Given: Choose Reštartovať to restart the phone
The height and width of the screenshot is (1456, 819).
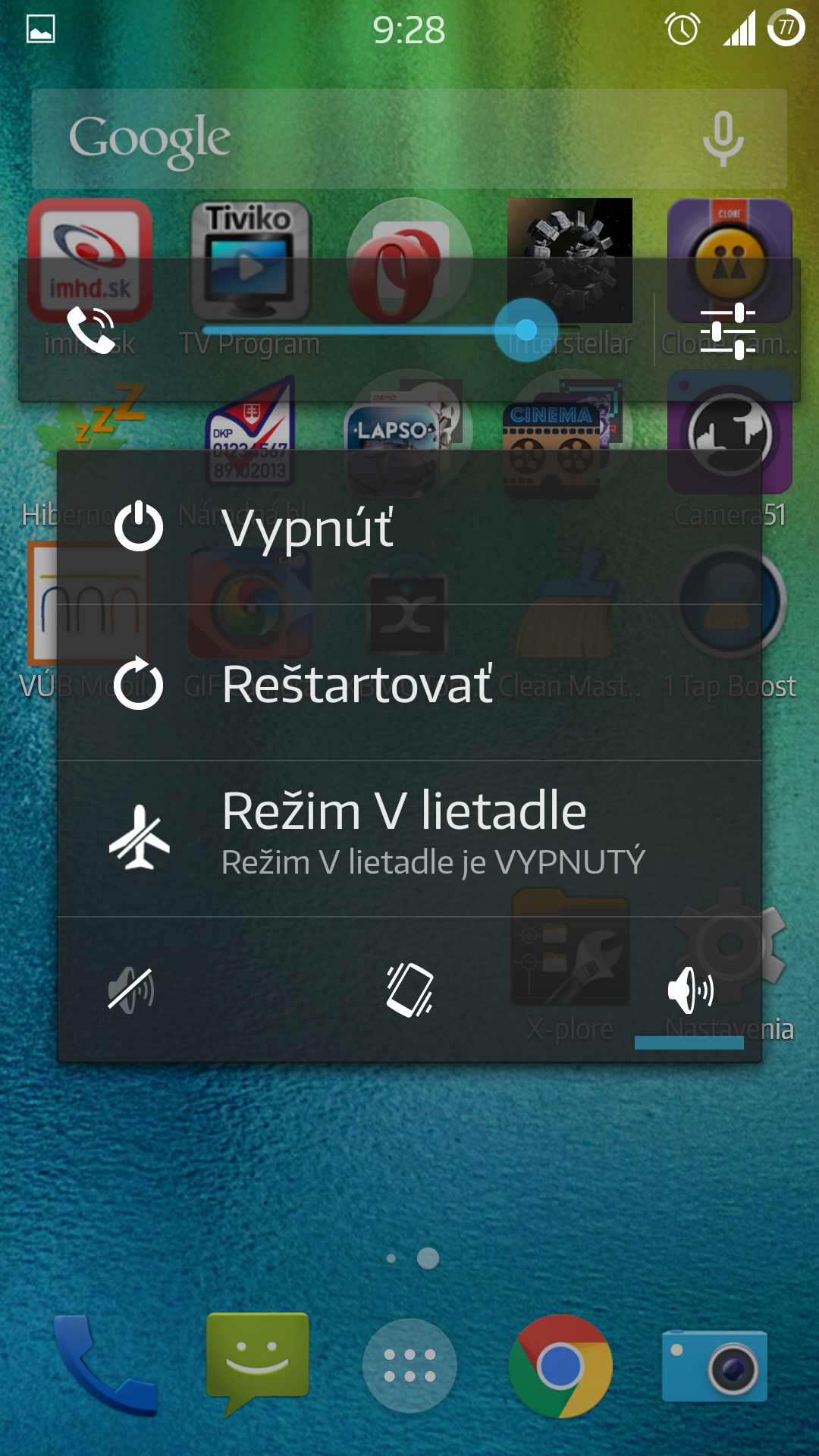Looking at the screenshot, I should click(409, 683).
